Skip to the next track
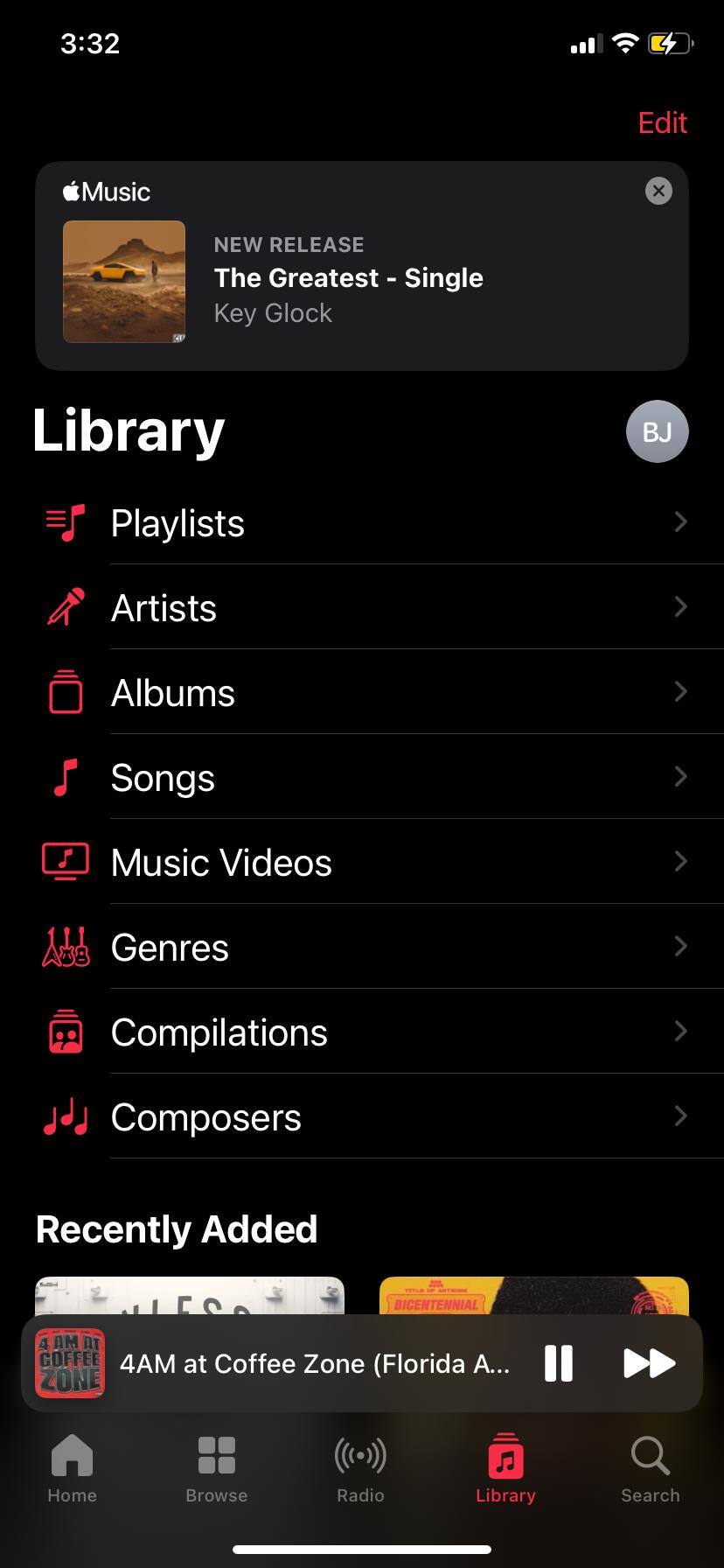The width and height of the screenshot is (724, 1568). [649, 1363]
